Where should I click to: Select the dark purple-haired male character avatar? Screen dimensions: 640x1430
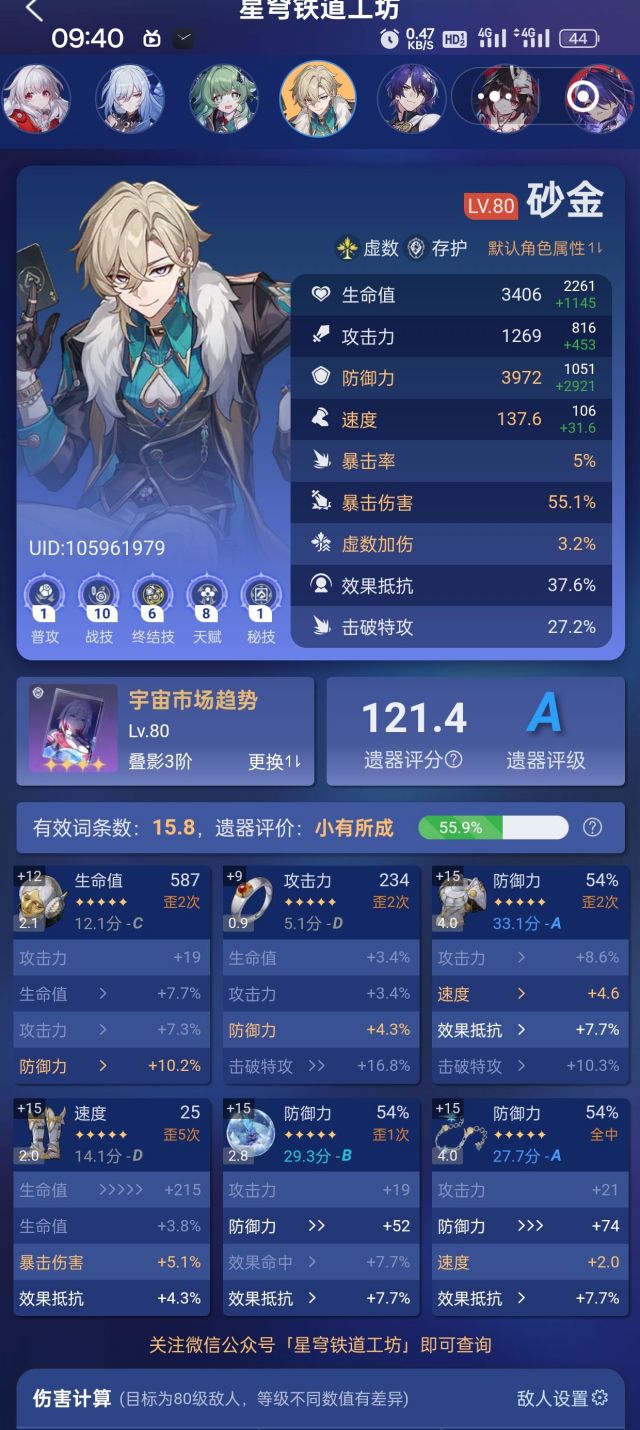pyautogui.click(x=411, y=97)
